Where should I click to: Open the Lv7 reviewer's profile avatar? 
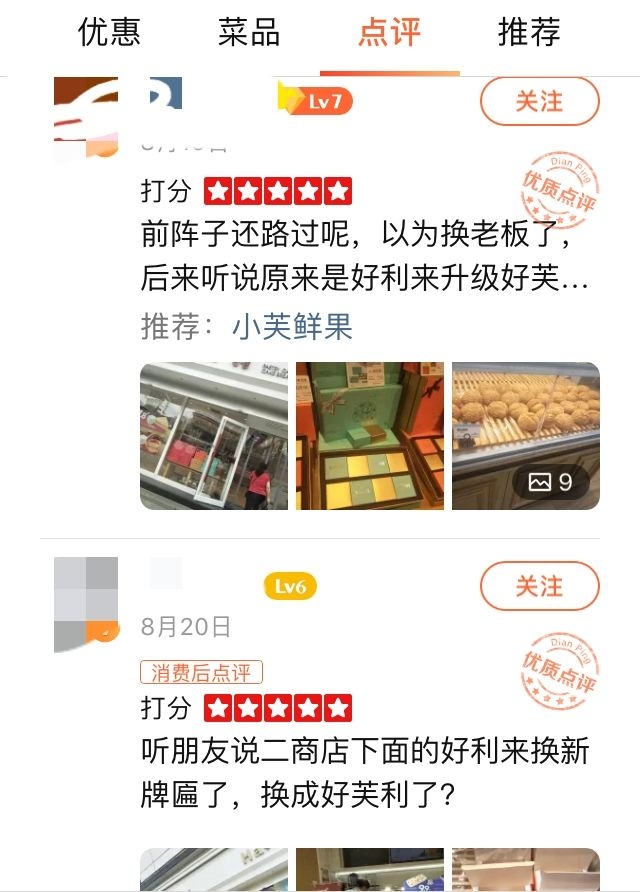[86, 117]
